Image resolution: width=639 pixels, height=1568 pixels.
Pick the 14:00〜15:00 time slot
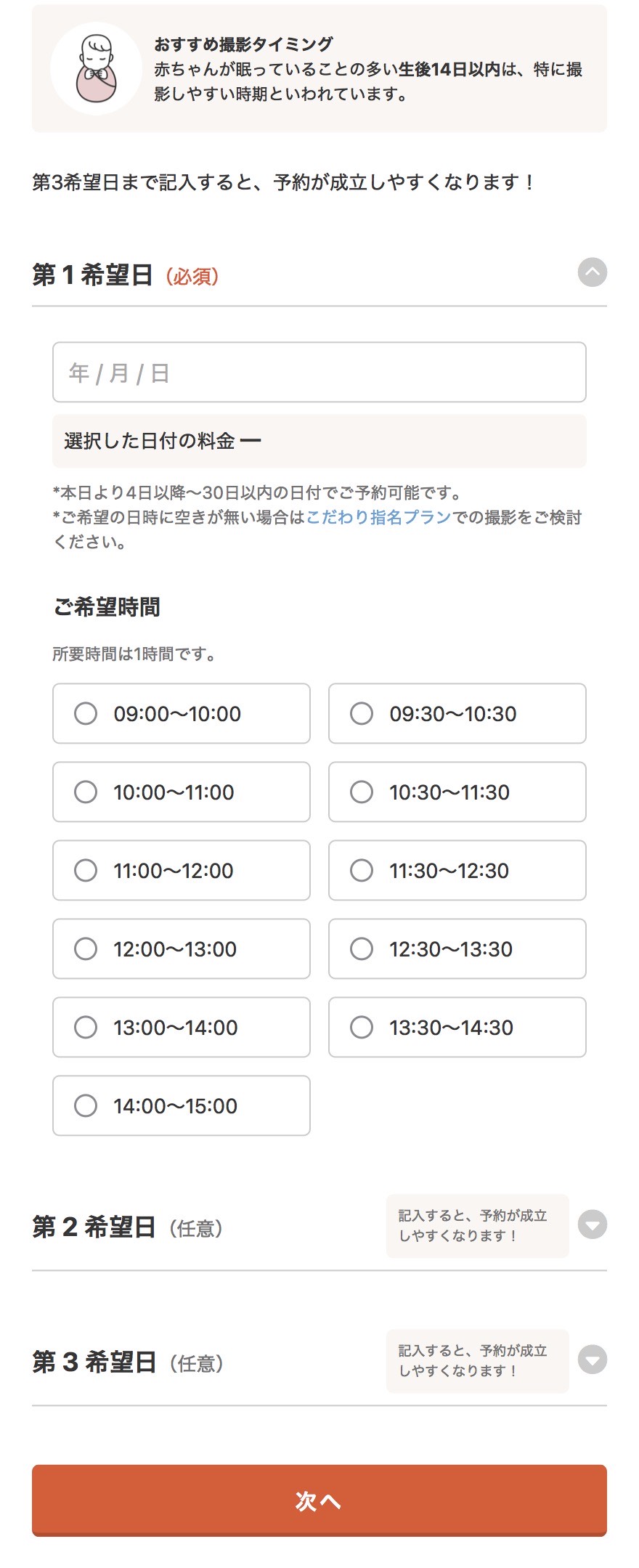(x=181, y=1105)
